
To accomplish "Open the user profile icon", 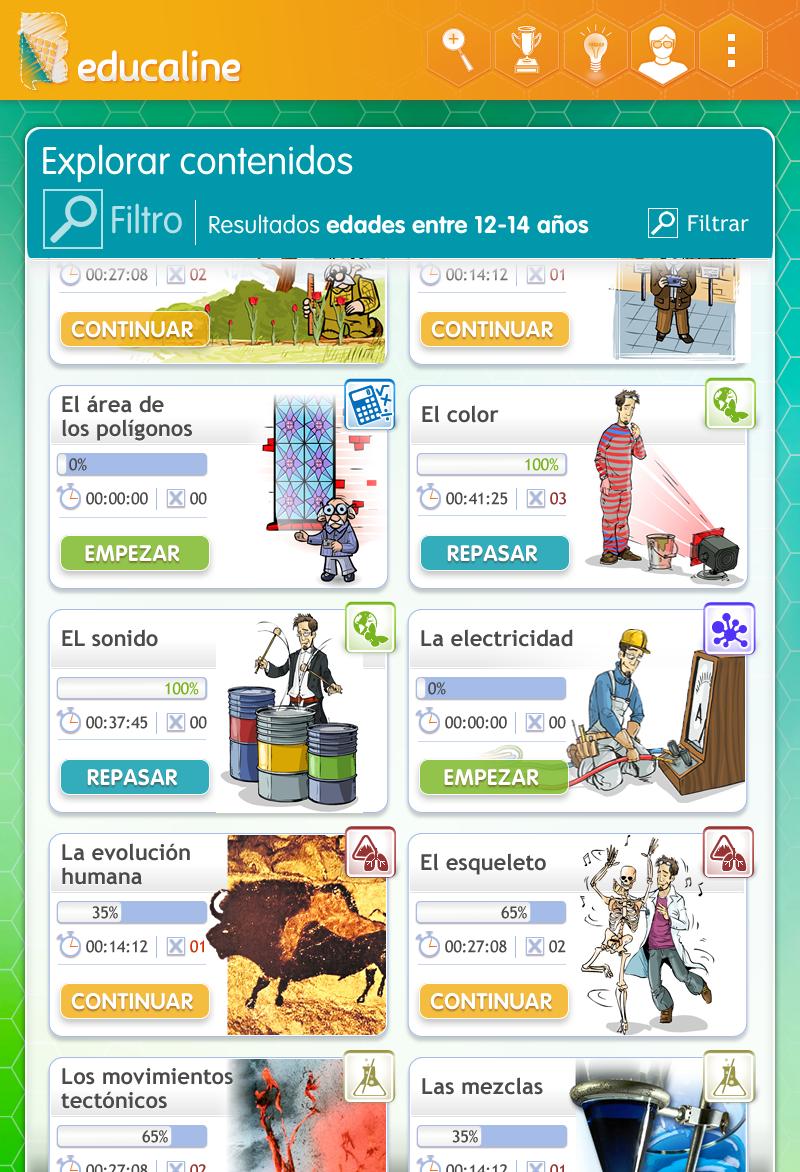I will pos(663,49).
